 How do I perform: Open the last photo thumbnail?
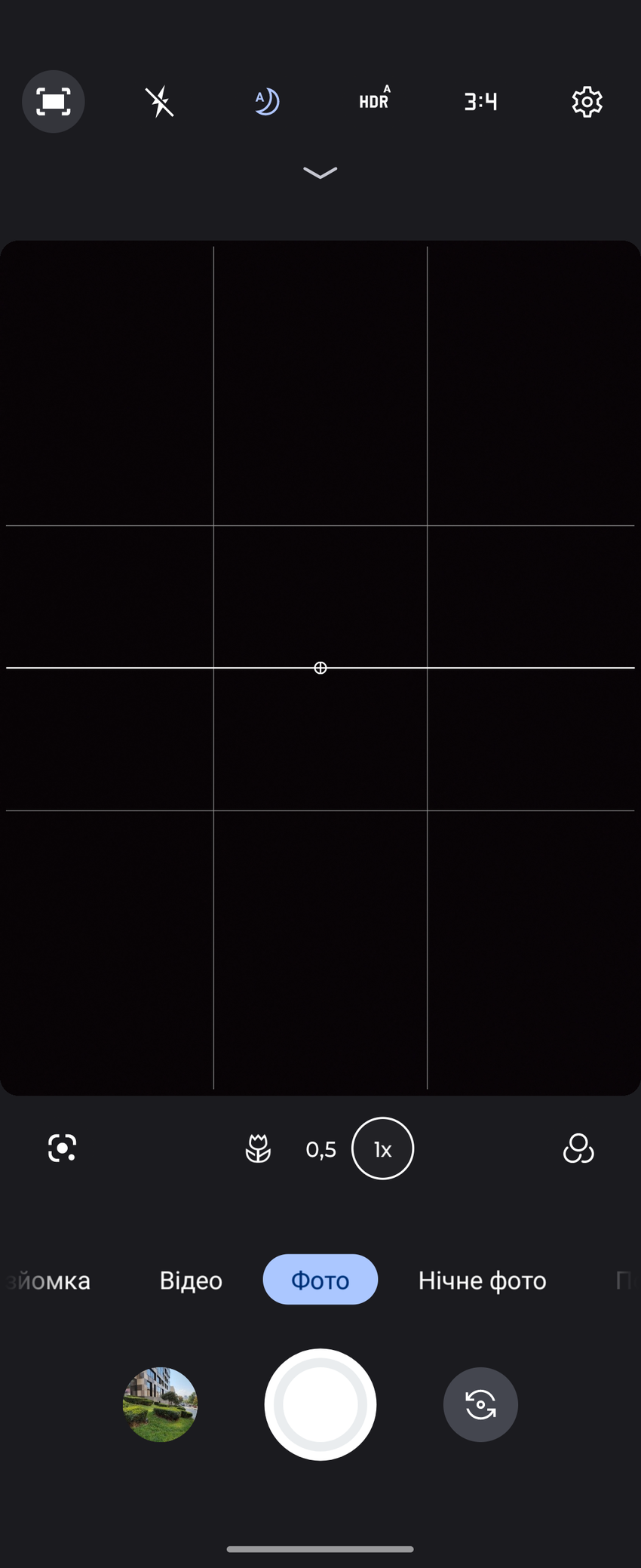pos(160,1404)
